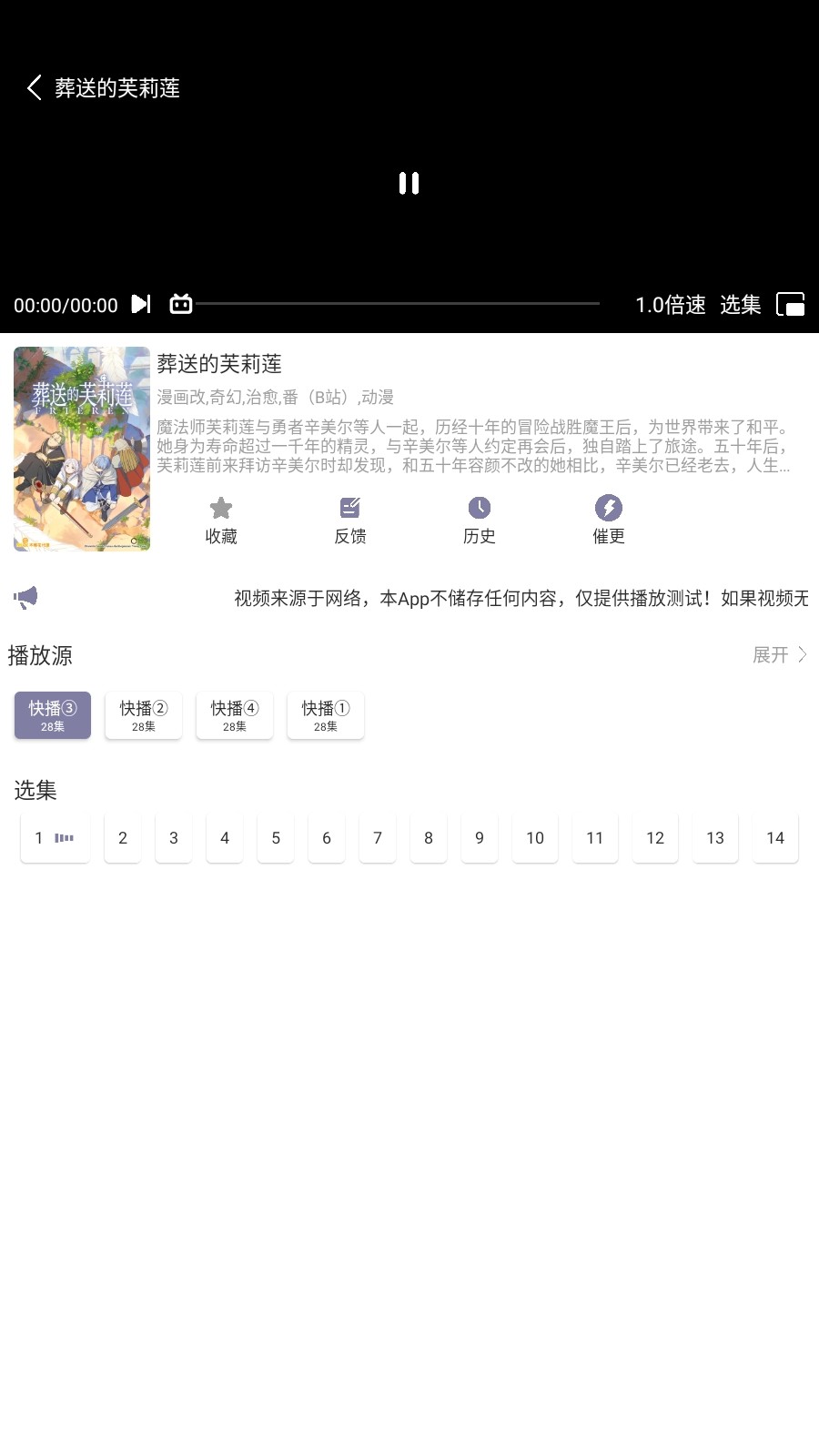Viewport: 819px width, 1456px height.
Task: Change the 1.0倍速 playback speed
Action: pos(670,305)
